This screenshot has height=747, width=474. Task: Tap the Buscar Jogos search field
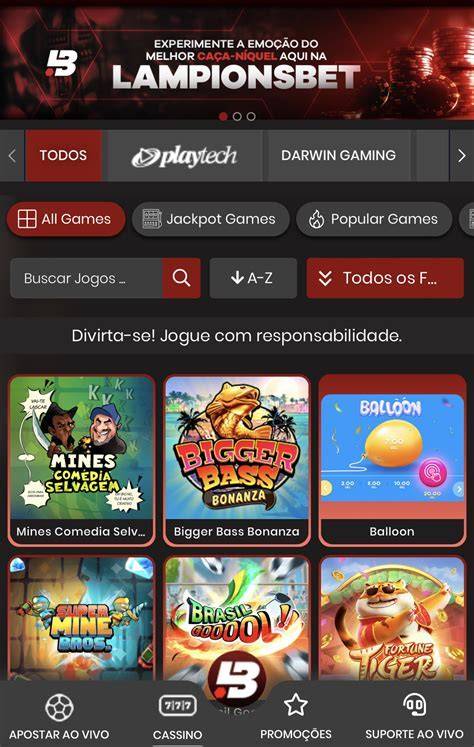(x=86, y=278)
